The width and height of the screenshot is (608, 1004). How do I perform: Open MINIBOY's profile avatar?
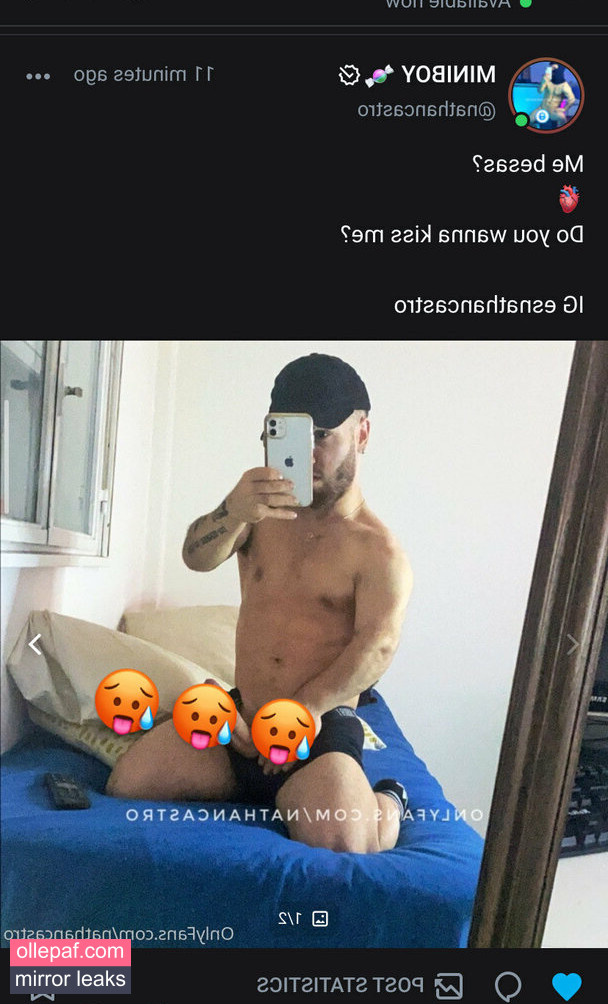(x=545, y=94)
